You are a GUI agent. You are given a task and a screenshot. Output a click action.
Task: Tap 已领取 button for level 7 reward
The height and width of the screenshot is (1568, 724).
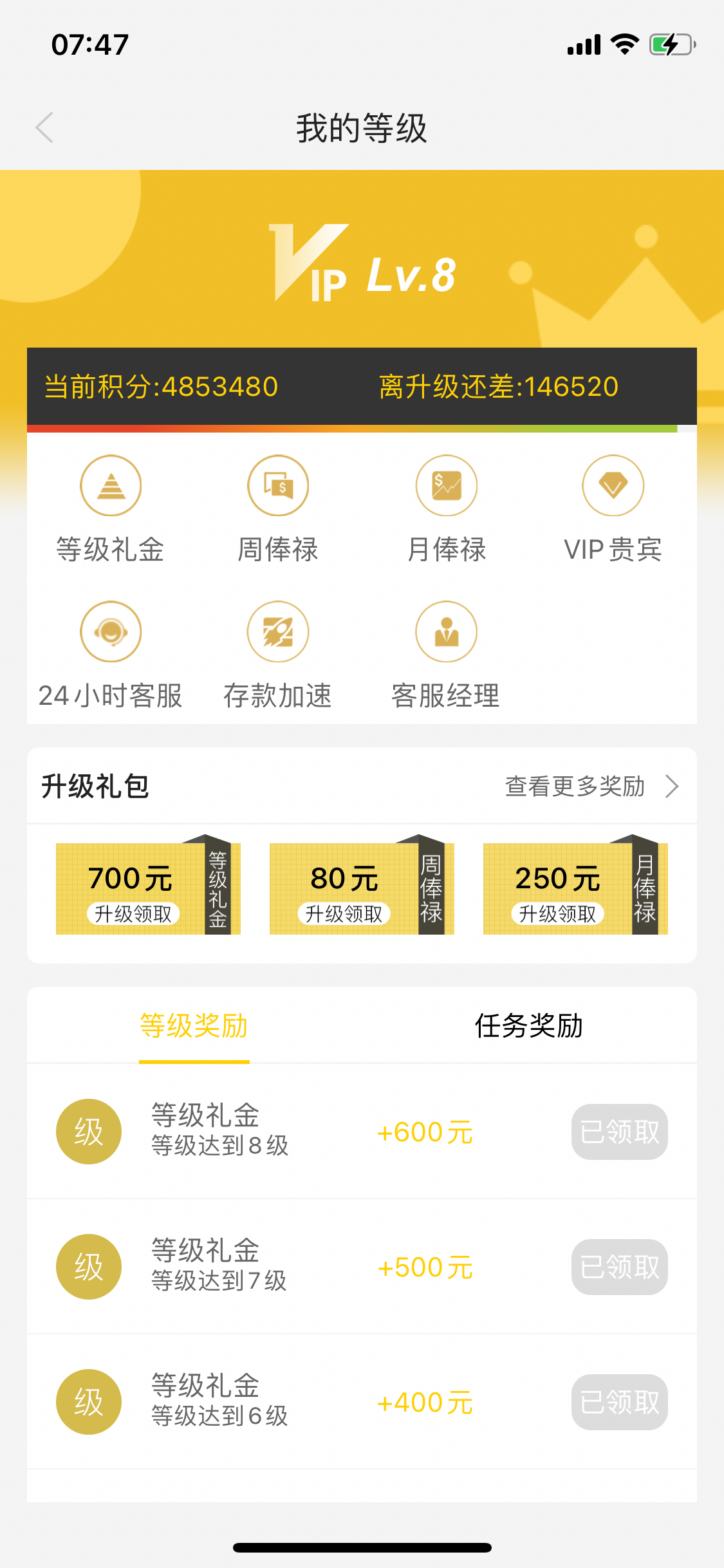tap(619, 1267)
